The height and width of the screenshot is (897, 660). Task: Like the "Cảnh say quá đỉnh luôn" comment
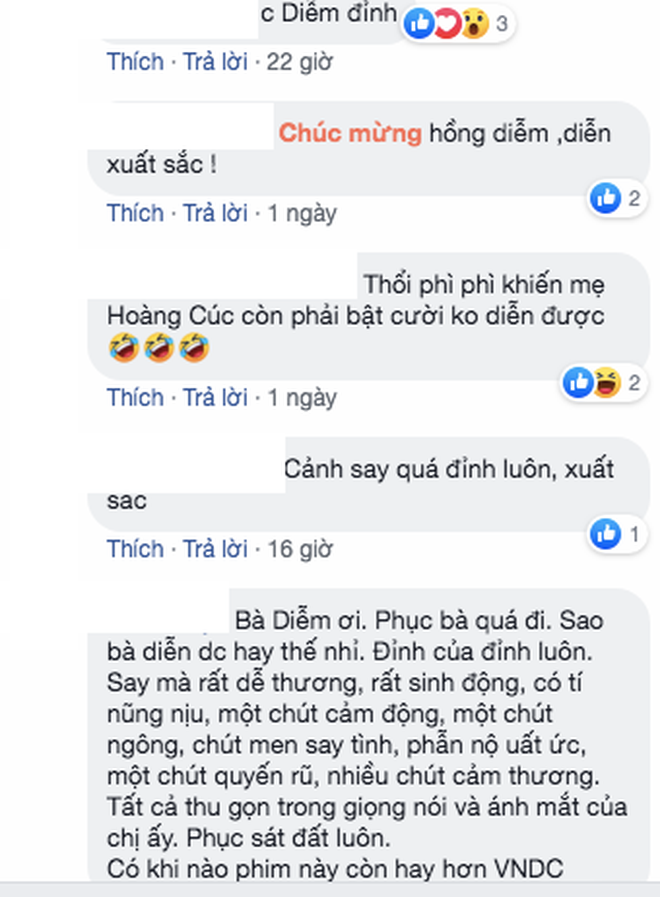(x=135, y=548)
